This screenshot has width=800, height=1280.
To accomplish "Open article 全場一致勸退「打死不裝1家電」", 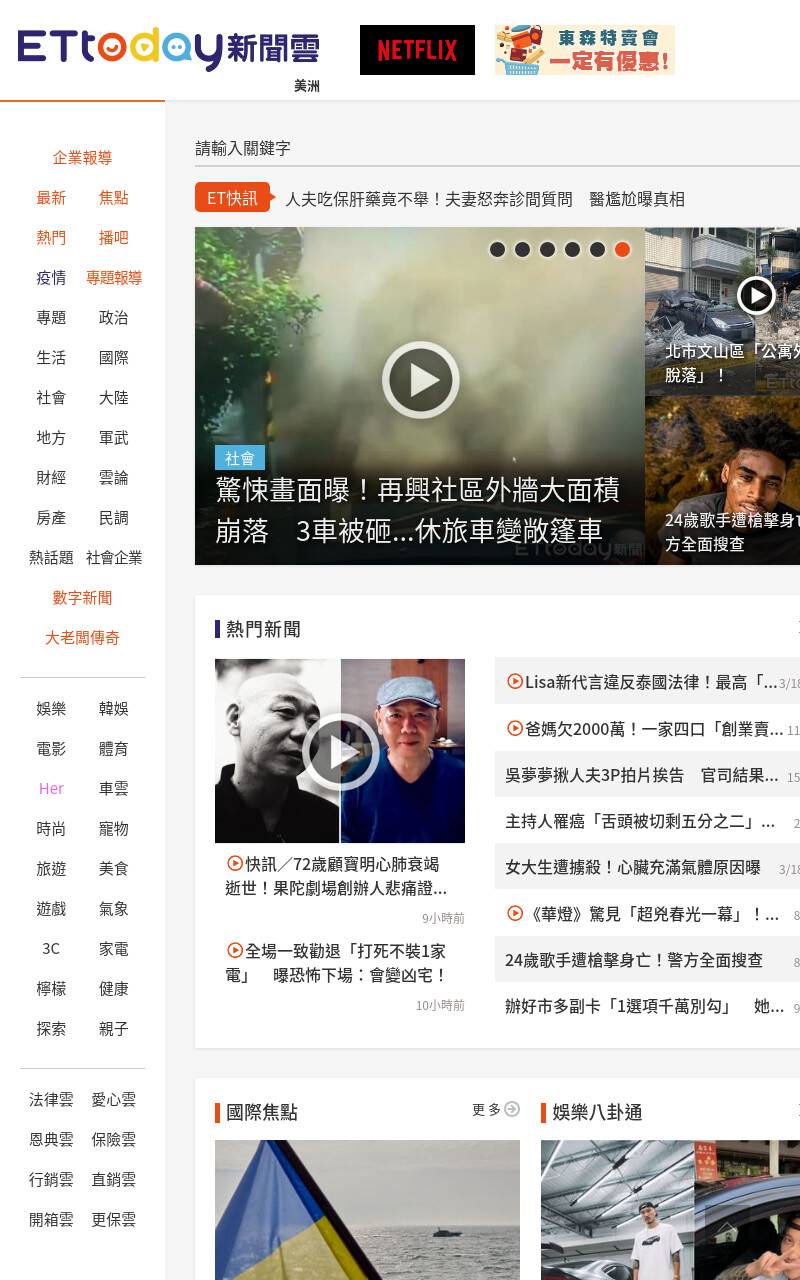I will point(336,963).
